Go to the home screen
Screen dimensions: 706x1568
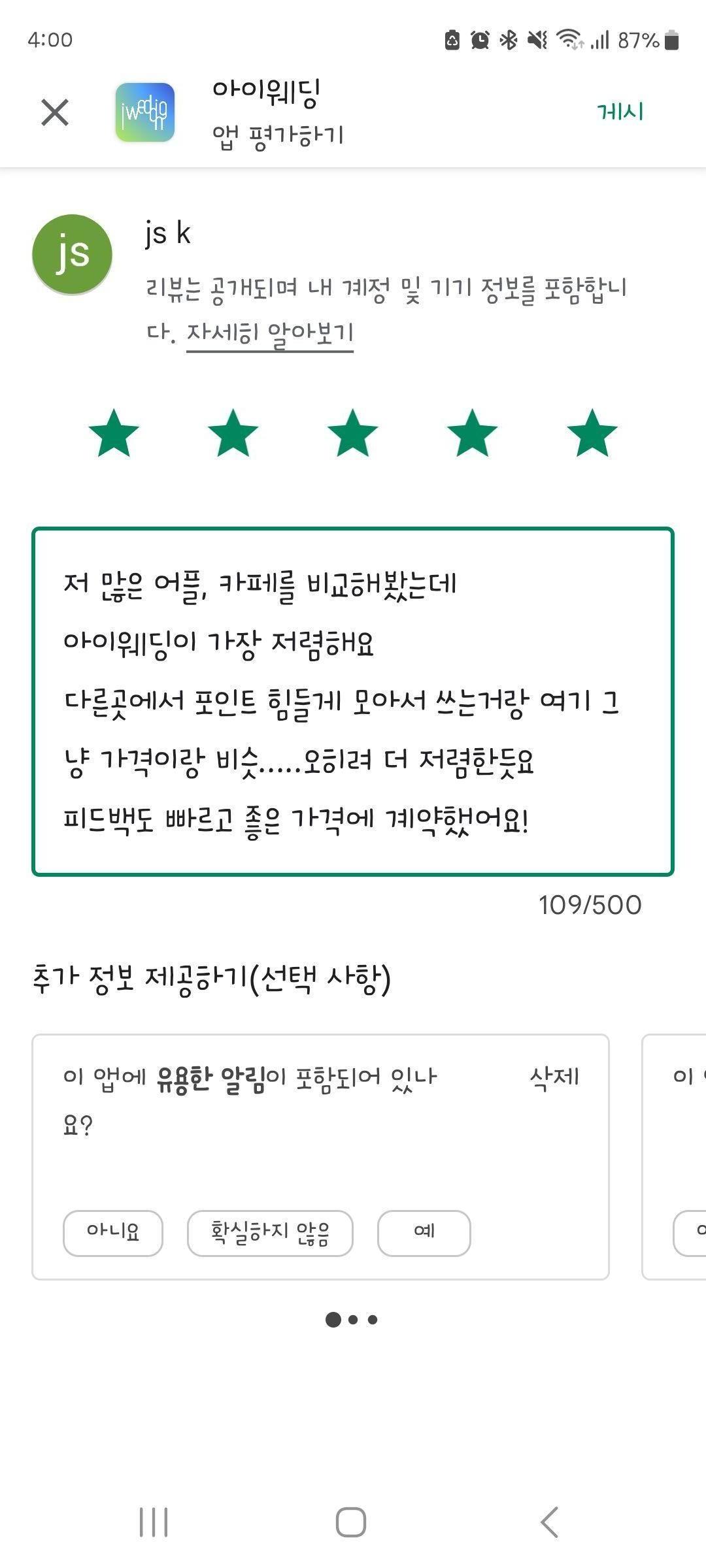tap(351, 1522)
